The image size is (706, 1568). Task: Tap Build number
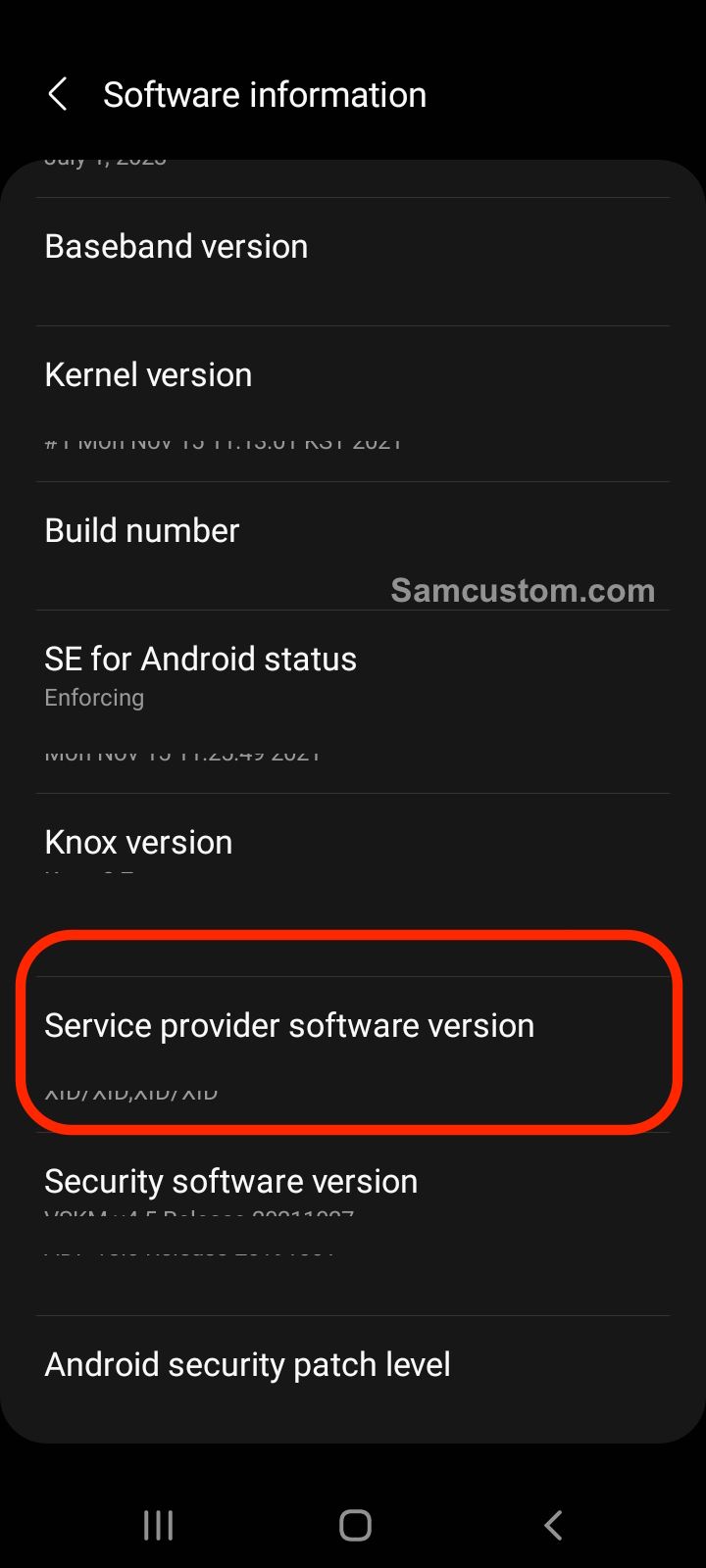tap(353, 546)
